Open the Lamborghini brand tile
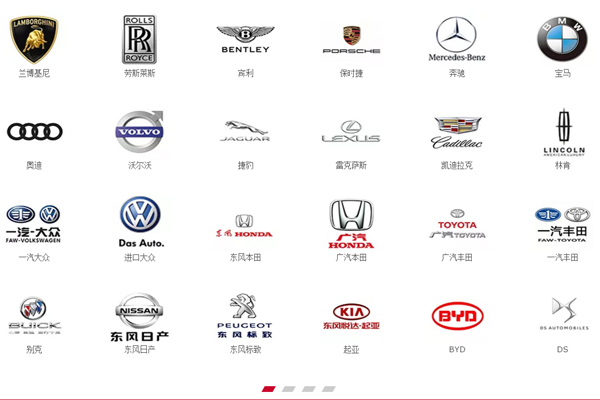Screen dimensions: 600x400 (x=34, y=39)
